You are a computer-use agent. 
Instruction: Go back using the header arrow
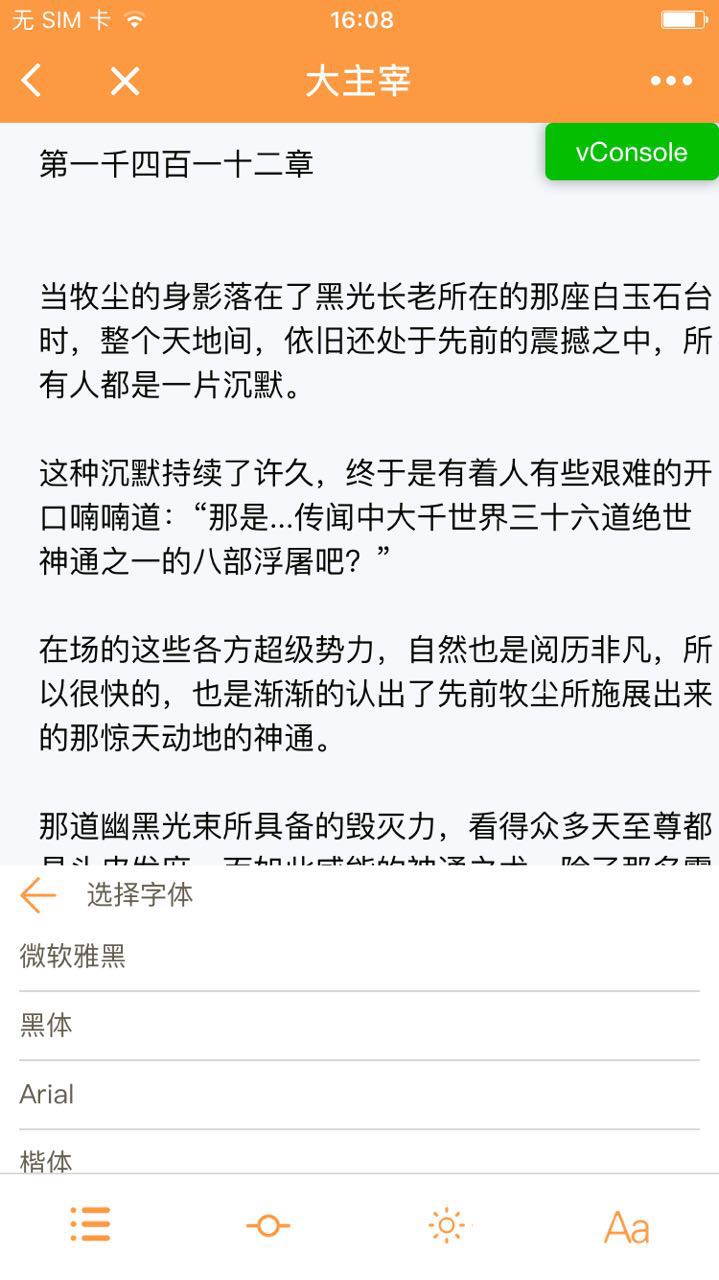(x=32, y=81)
